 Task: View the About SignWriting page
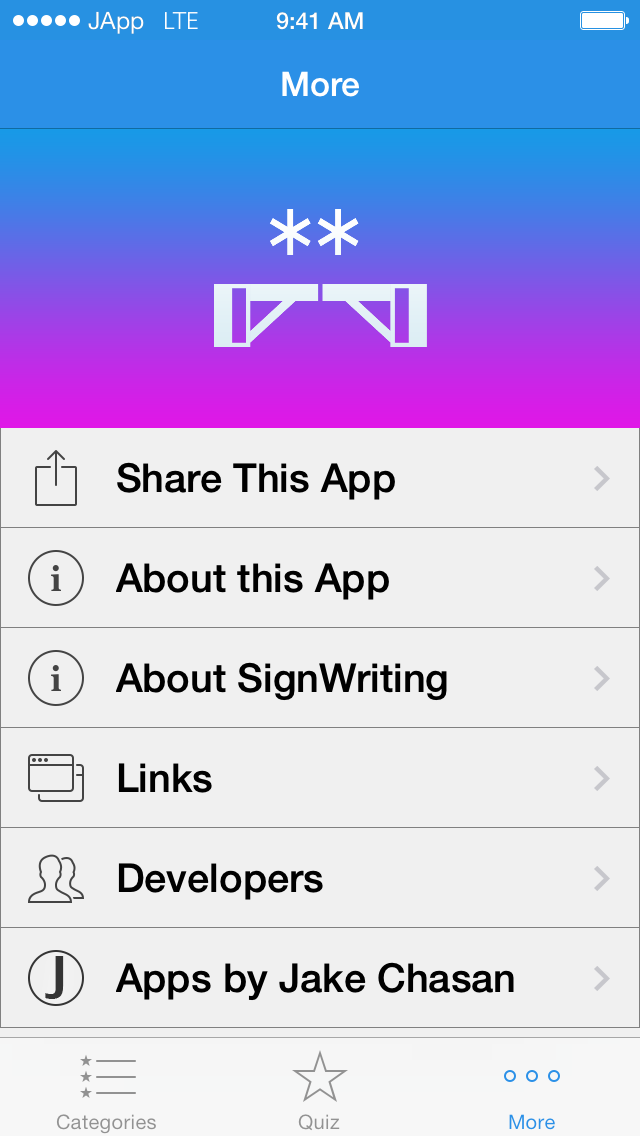(320, 678)
